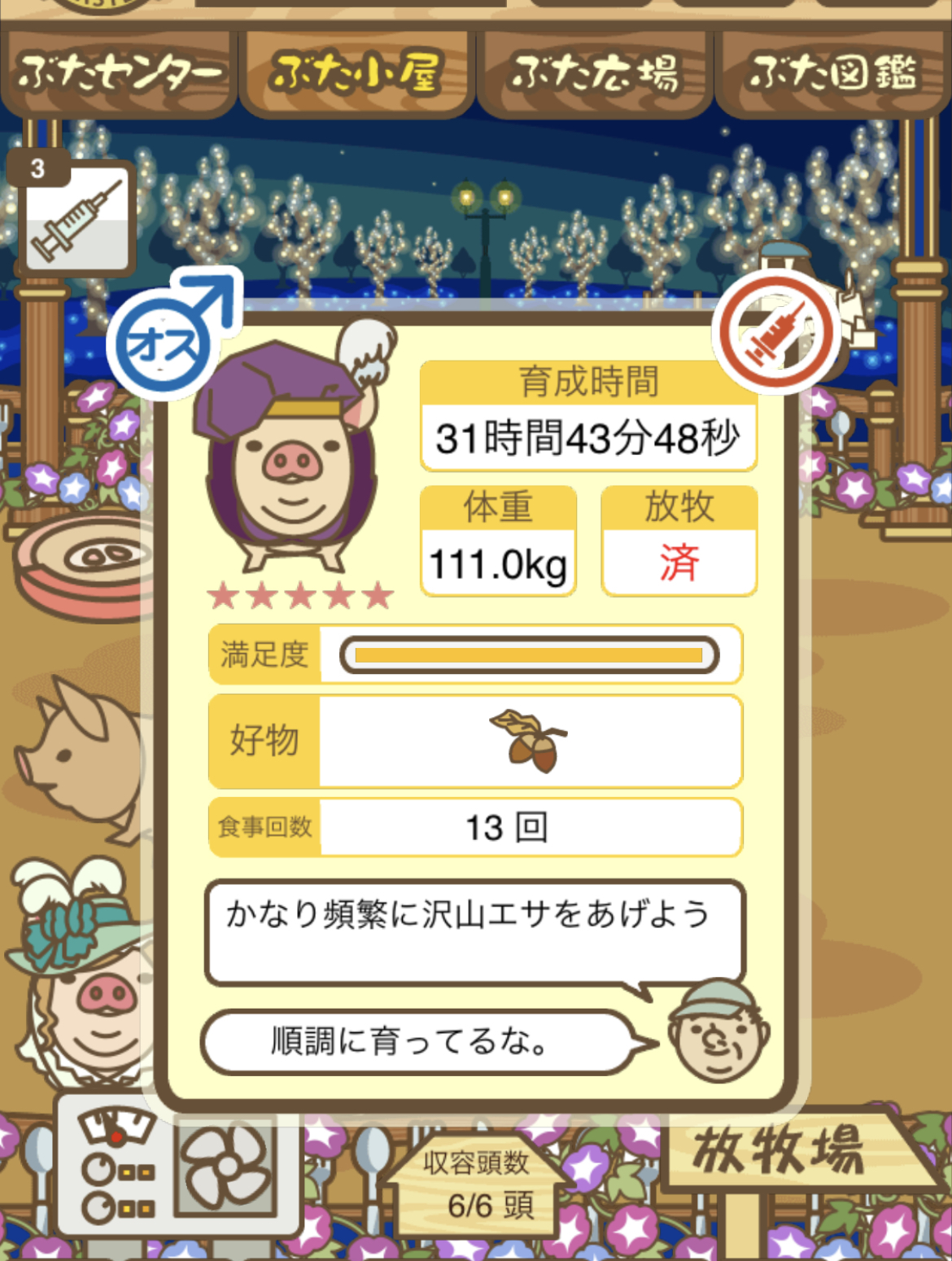Open the ぶた小屋 tab
Image resolution: width=952 pixels, height=1261 pixels.
pos(356,75)
